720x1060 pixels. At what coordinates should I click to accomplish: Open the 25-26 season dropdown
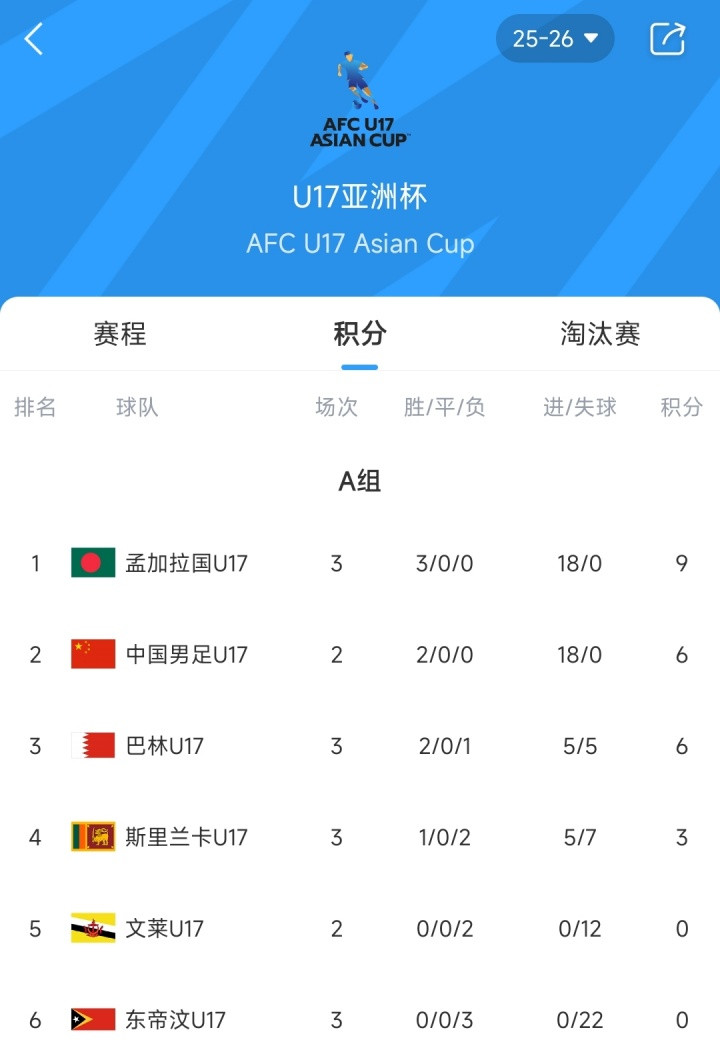point(555,39)
